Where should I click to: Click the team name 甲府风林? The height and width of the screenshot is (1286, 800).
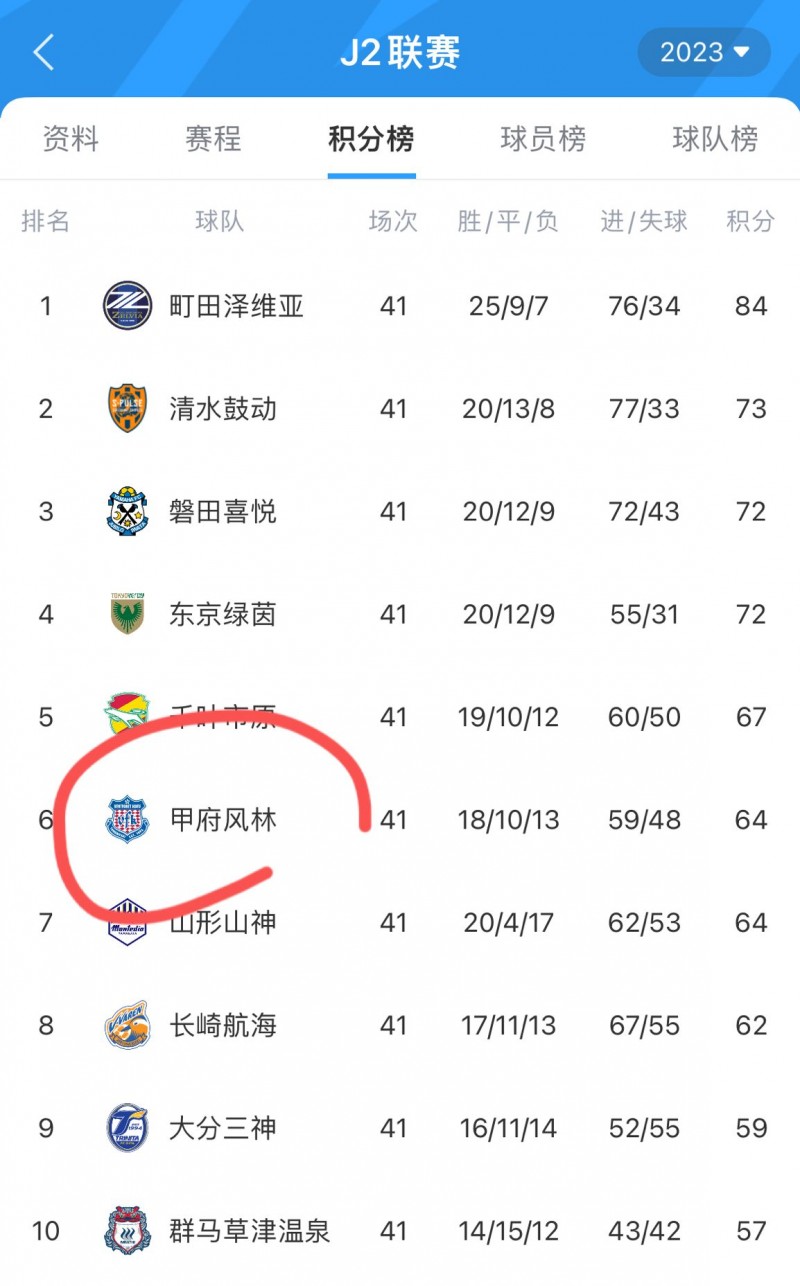[x=222, y=819]
